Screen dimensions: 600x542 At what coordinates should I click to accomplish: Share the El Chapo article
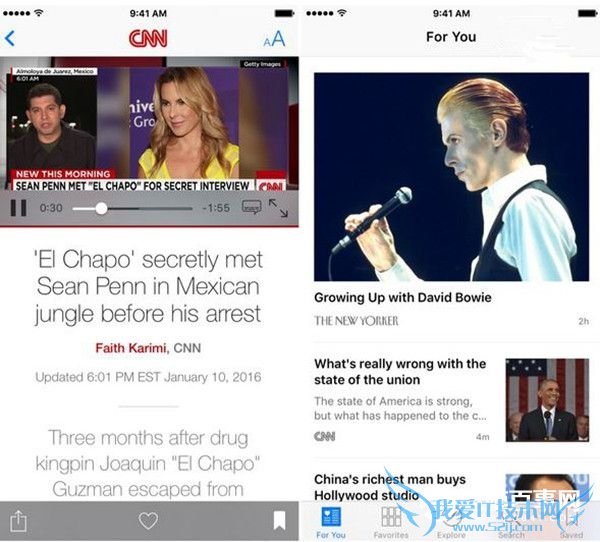click(x=18, y=520)
